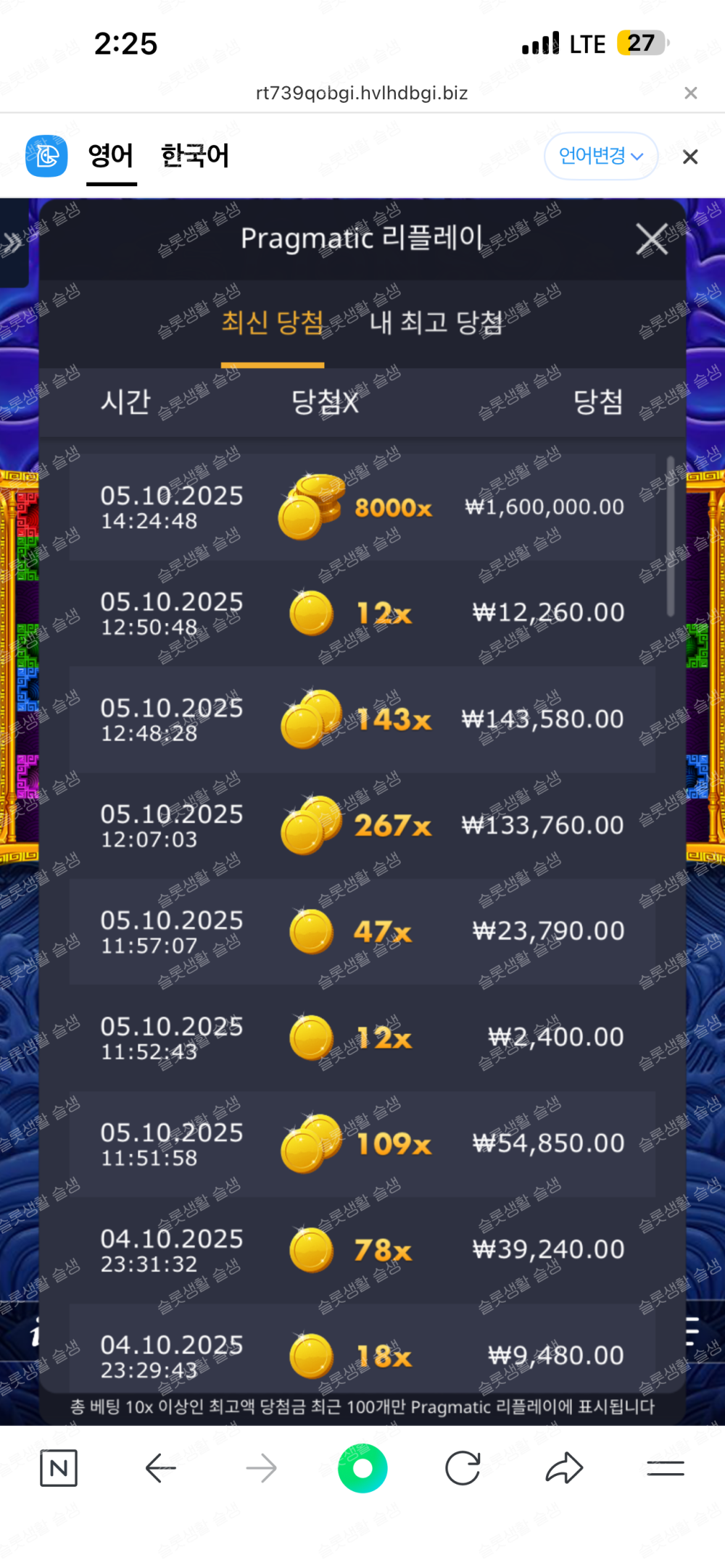Tap the green circle button in the toolbar
Viewport: 725px width, 1568px height.
tap(362, 1469)
